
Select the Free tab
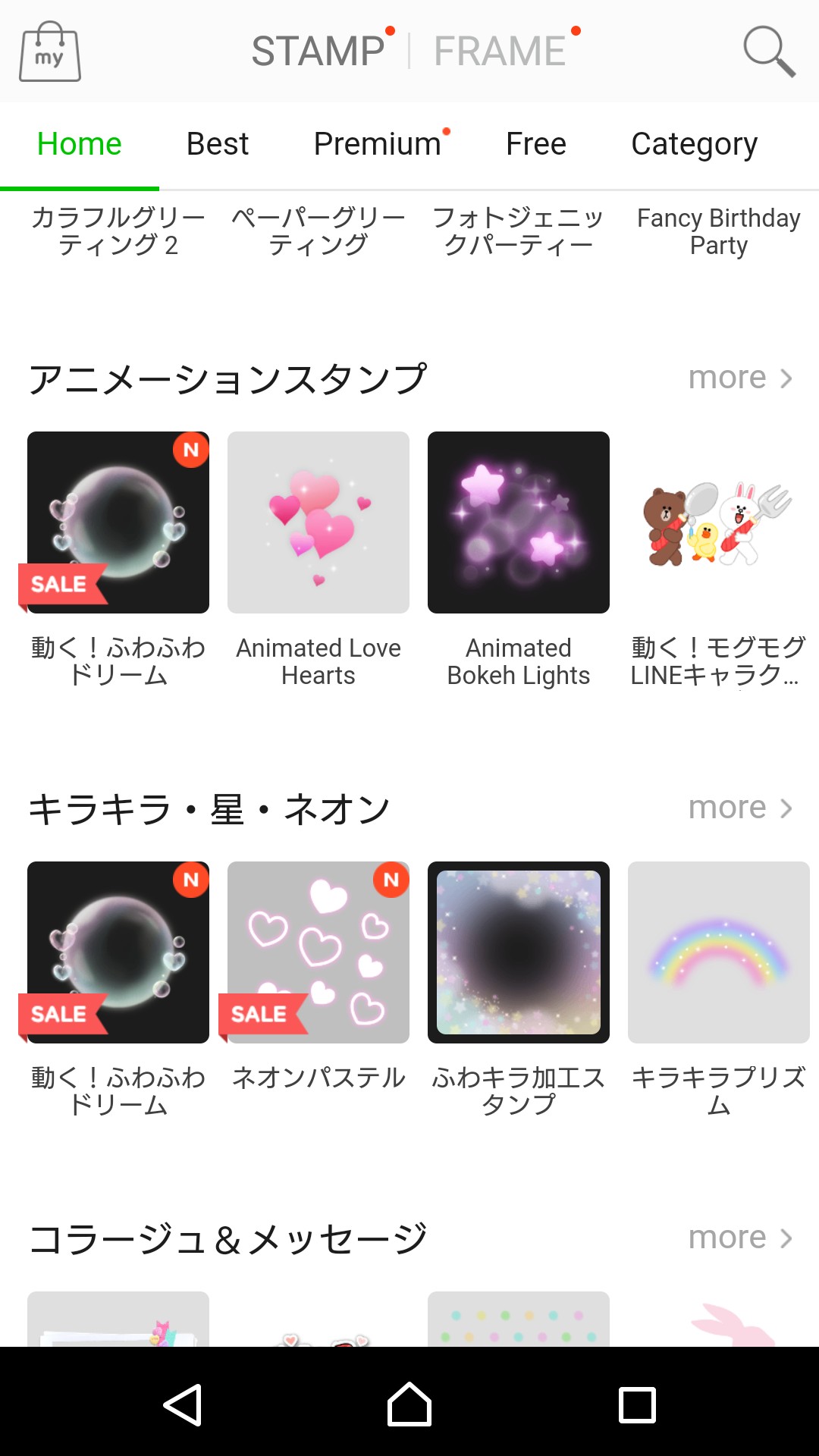(536, 144)
